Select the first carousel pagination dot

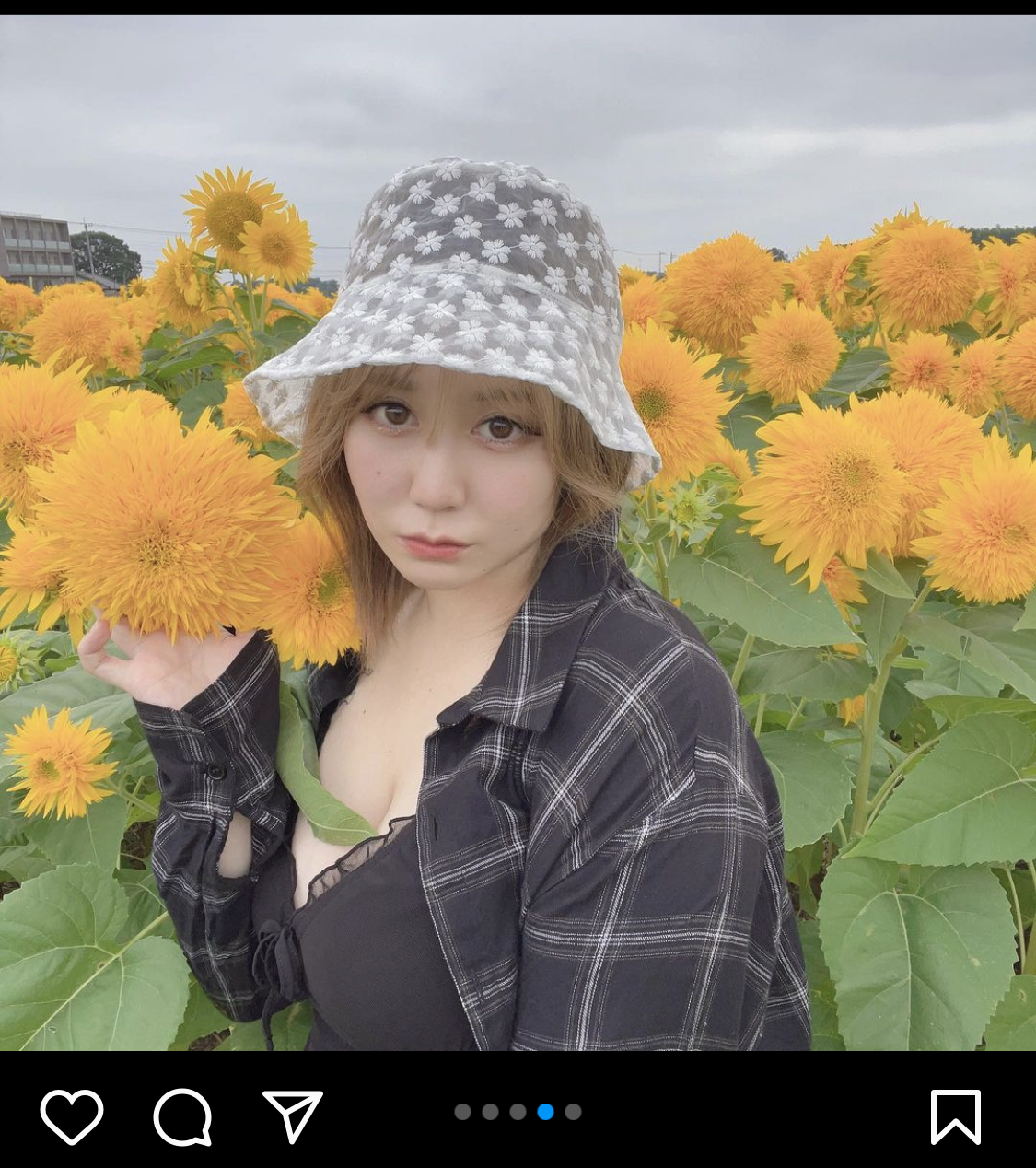pos(462,1112)
